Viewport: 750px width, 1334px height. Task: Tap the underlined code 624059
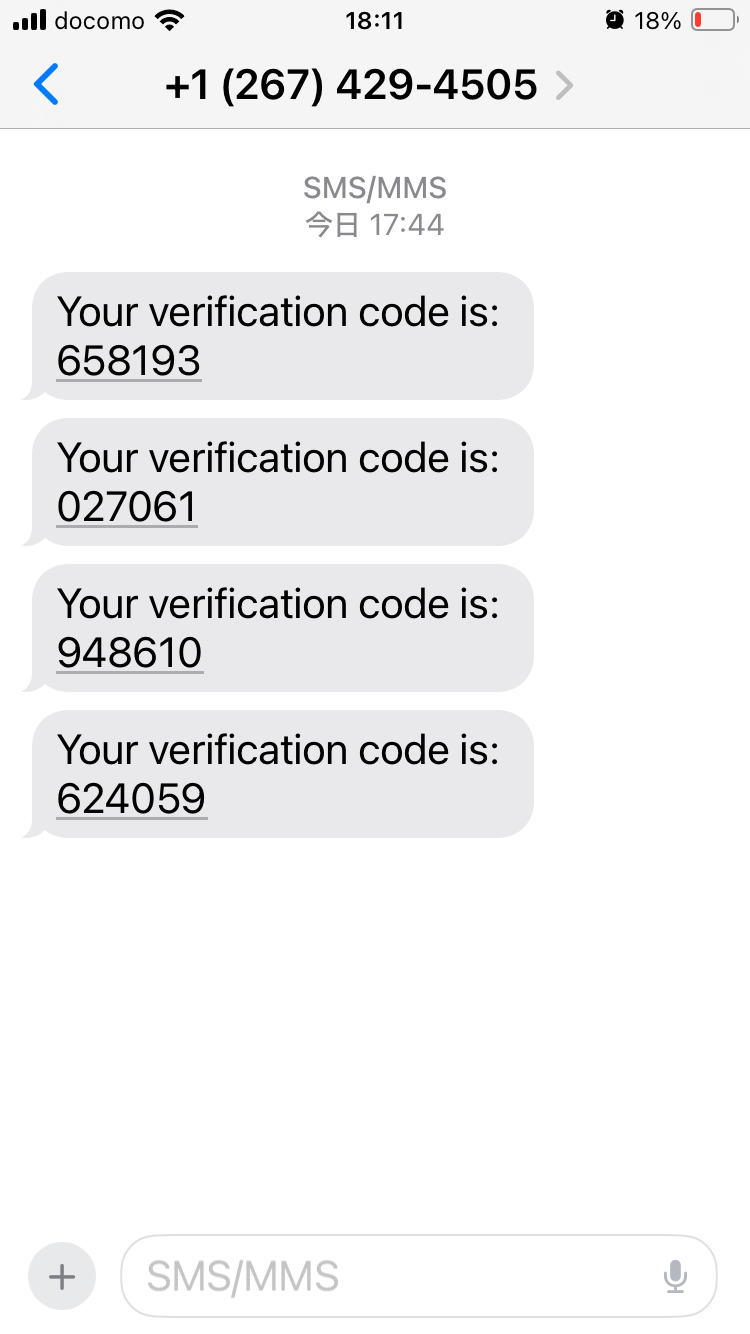click(132, 799)
